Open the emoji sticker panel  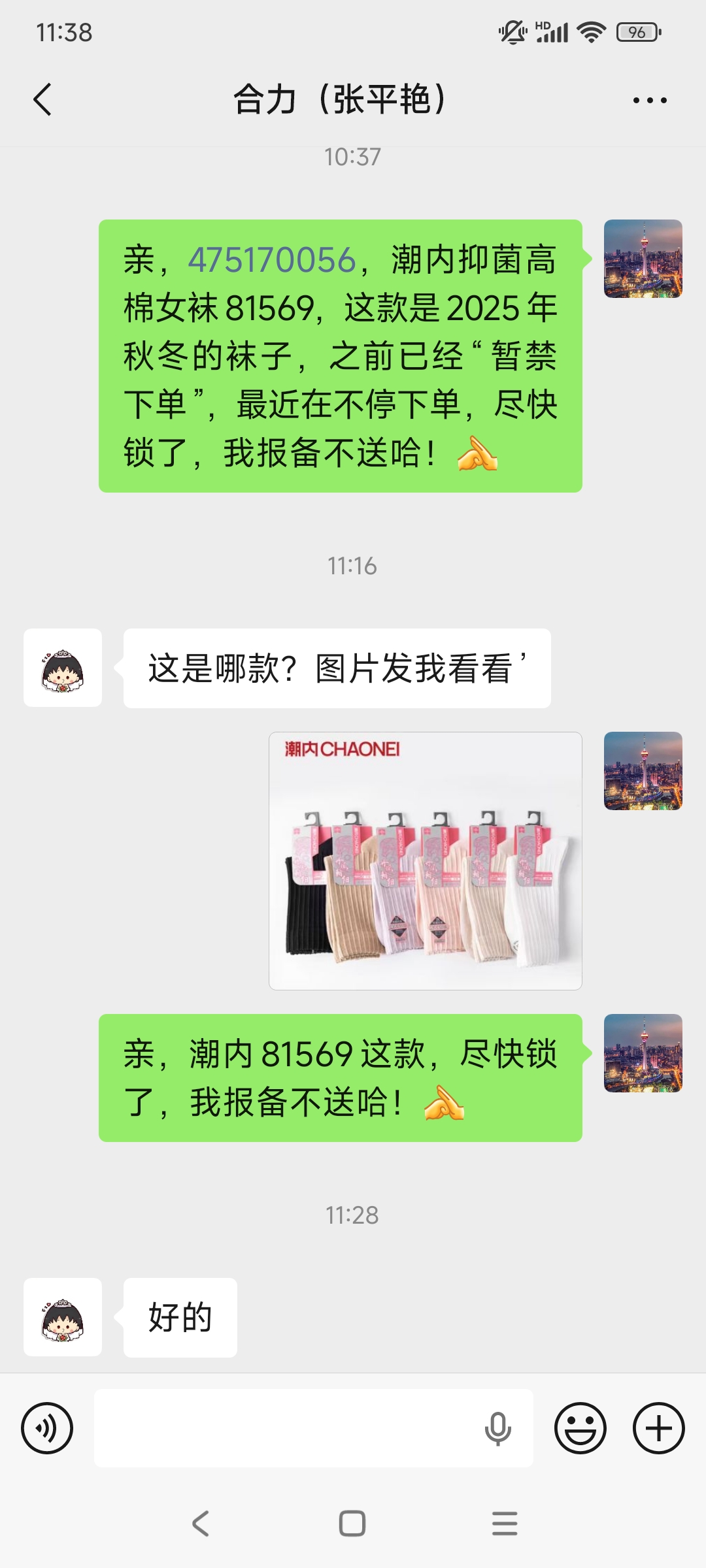tap(580, 1428)
